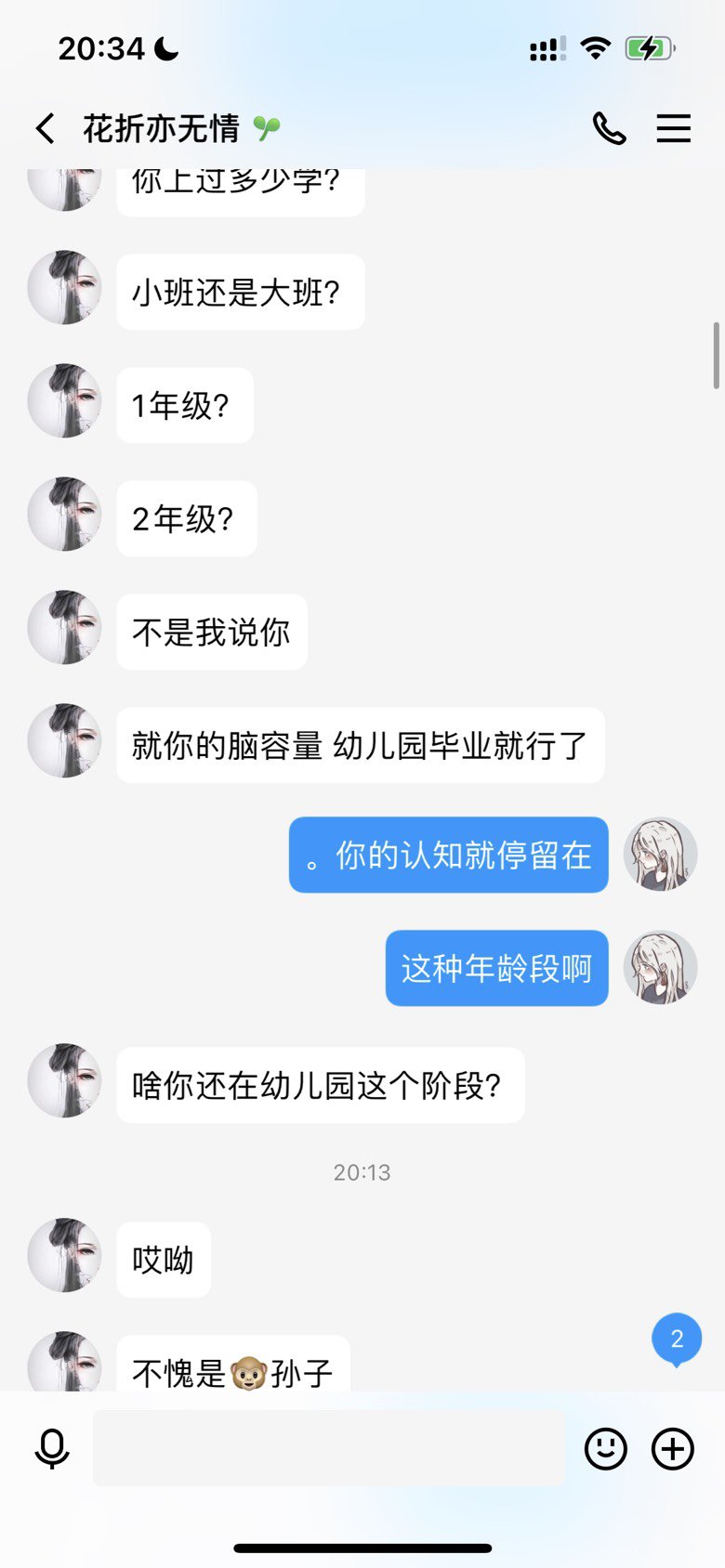Image resolution: width=725 pixels, height=1568 pixels.
Task: Open the emoji picker
Action: (x=605, y=1449)
